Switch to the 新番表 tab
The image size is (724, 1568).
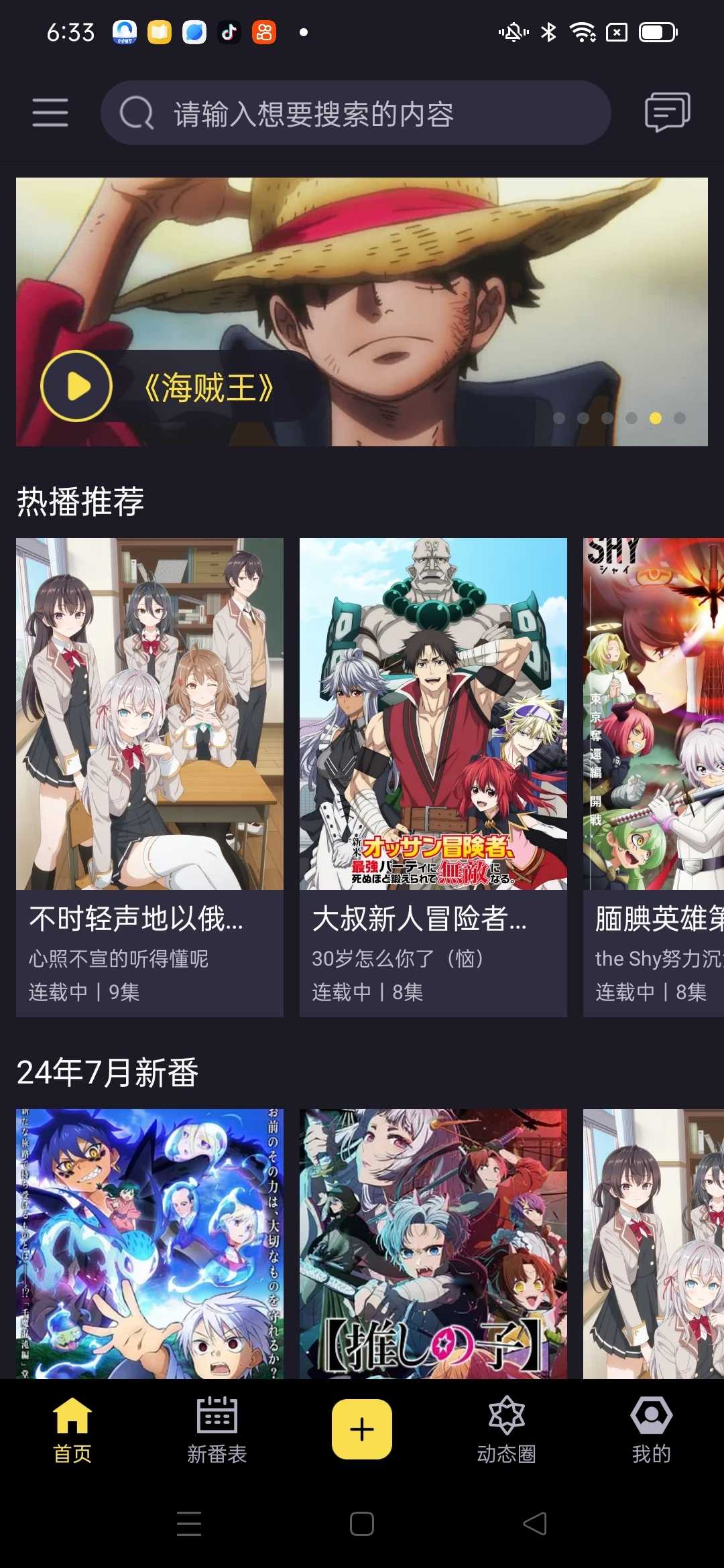pos(217,1430)
